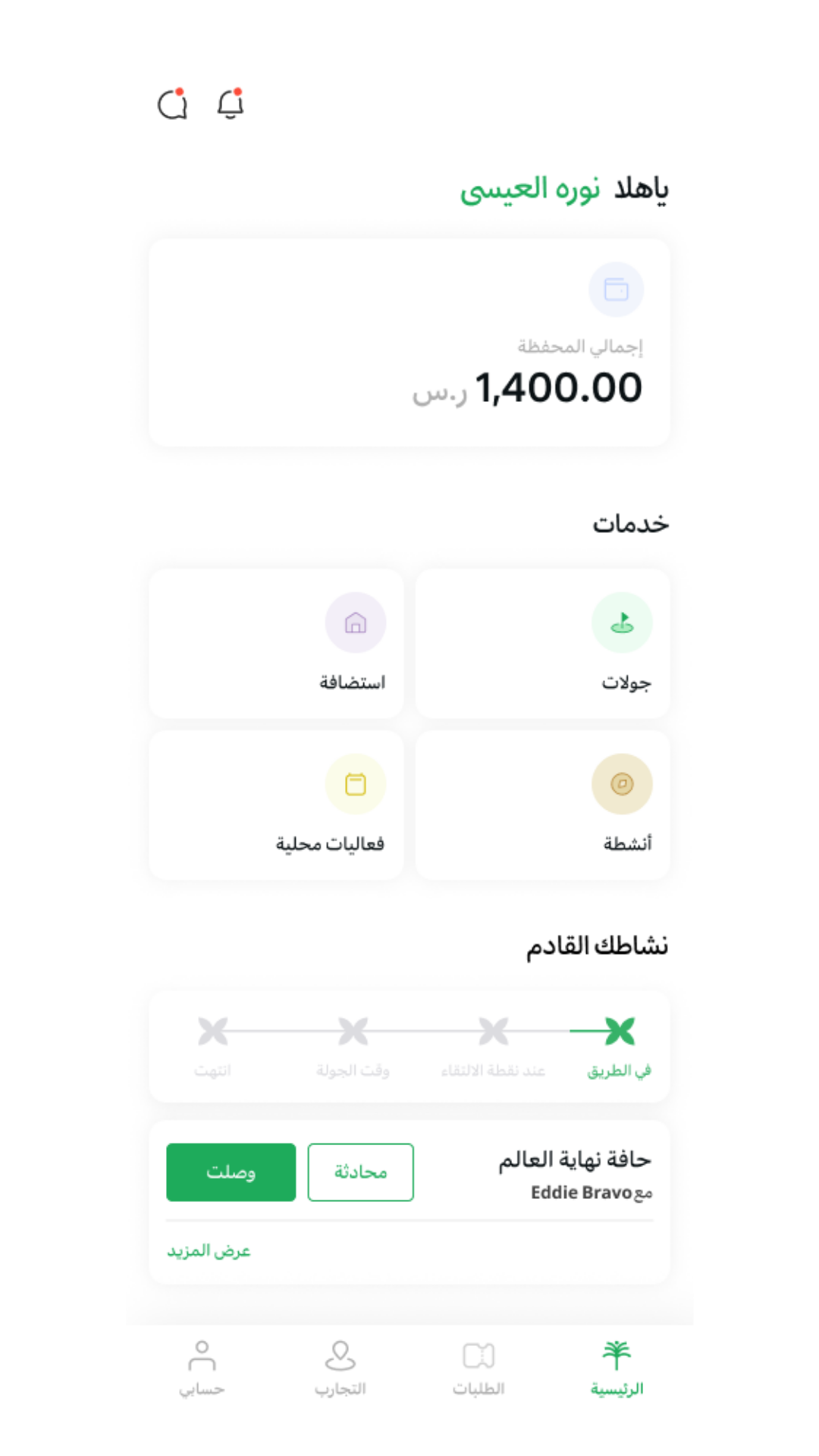
Task: Open the notifications bell
Action: point(230,105)
